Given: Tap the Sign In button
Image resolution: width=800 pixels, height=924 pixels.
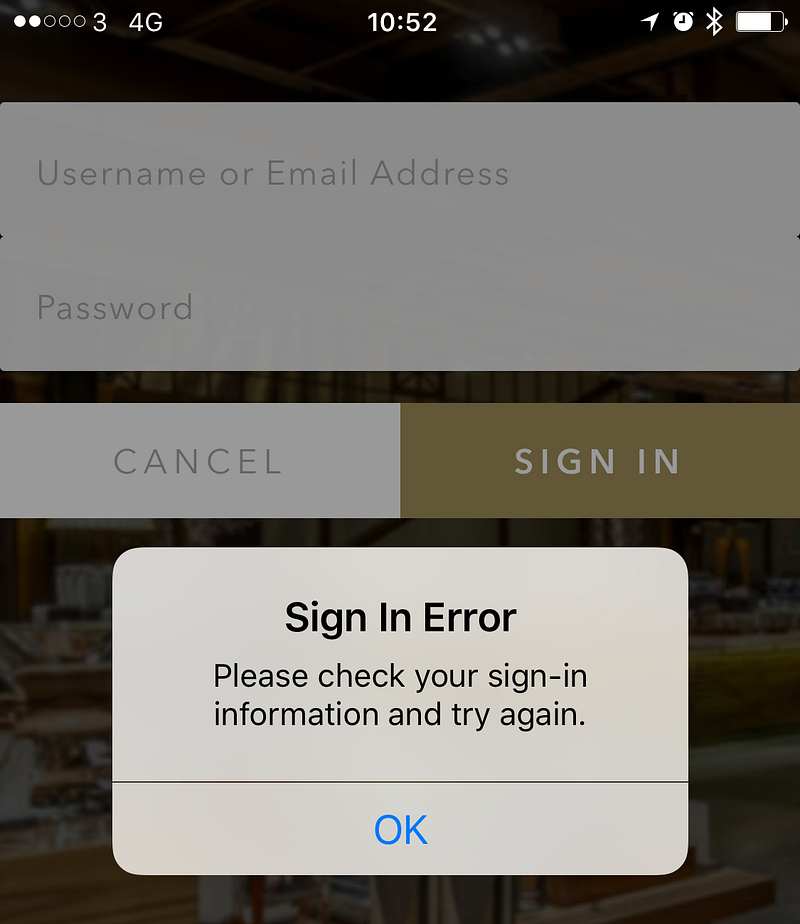Looking at the screenshot, I should pyautogui.click(x=599, y=461).
